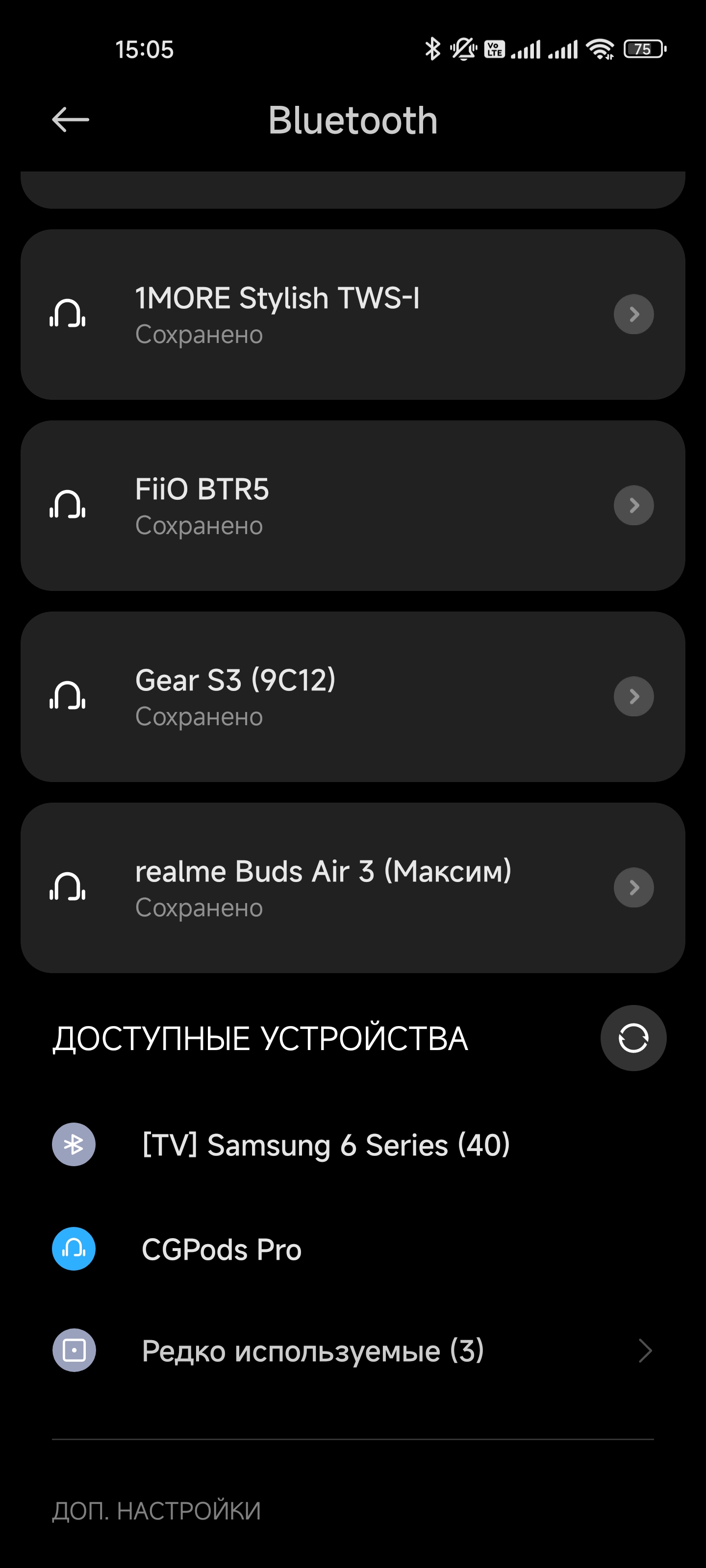Open details arrow for 1MORE Stylish TWS-I
The height and width of the screenshot is (1568, 706).
[633, 314]
